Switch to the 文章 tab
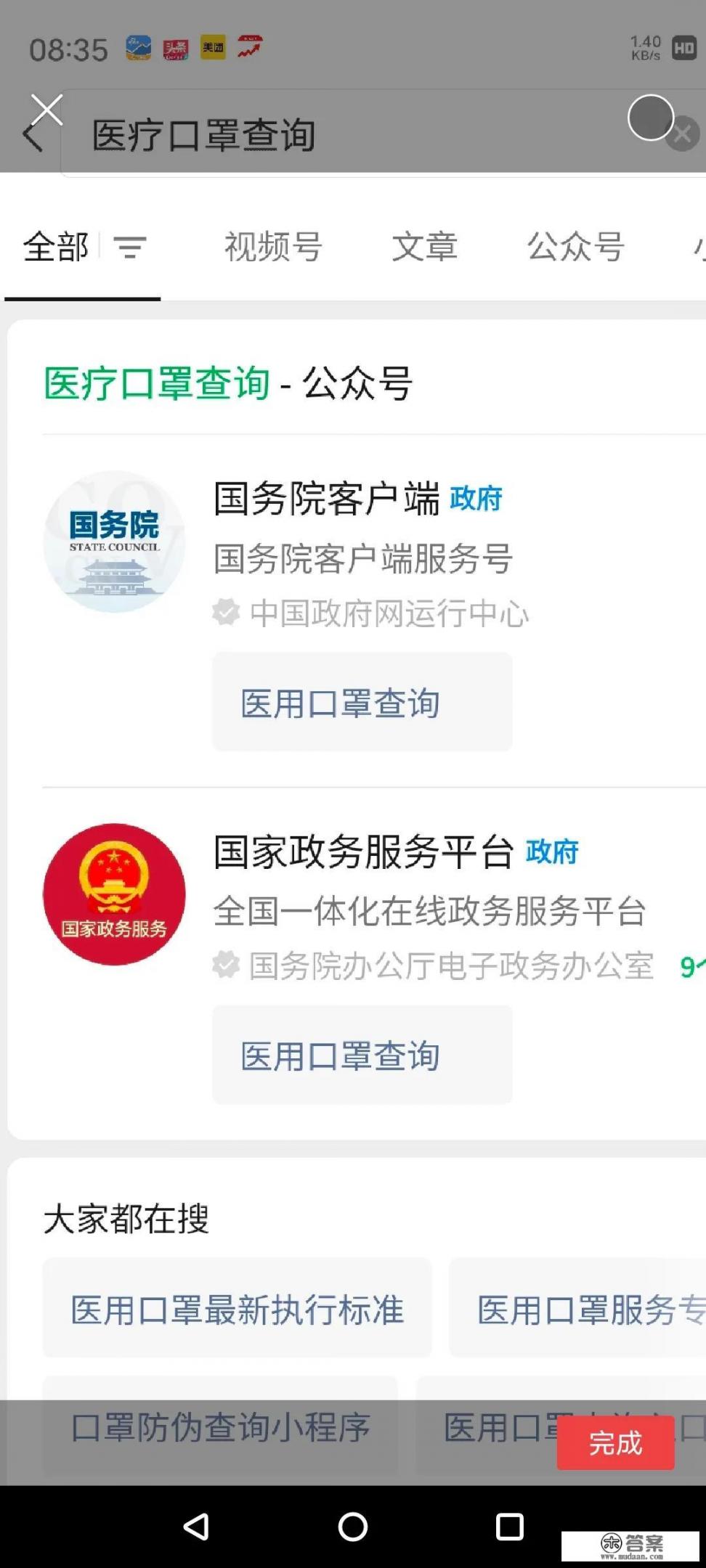The width and height of the screenshot is (706, 1568). [x=425, y=248]
